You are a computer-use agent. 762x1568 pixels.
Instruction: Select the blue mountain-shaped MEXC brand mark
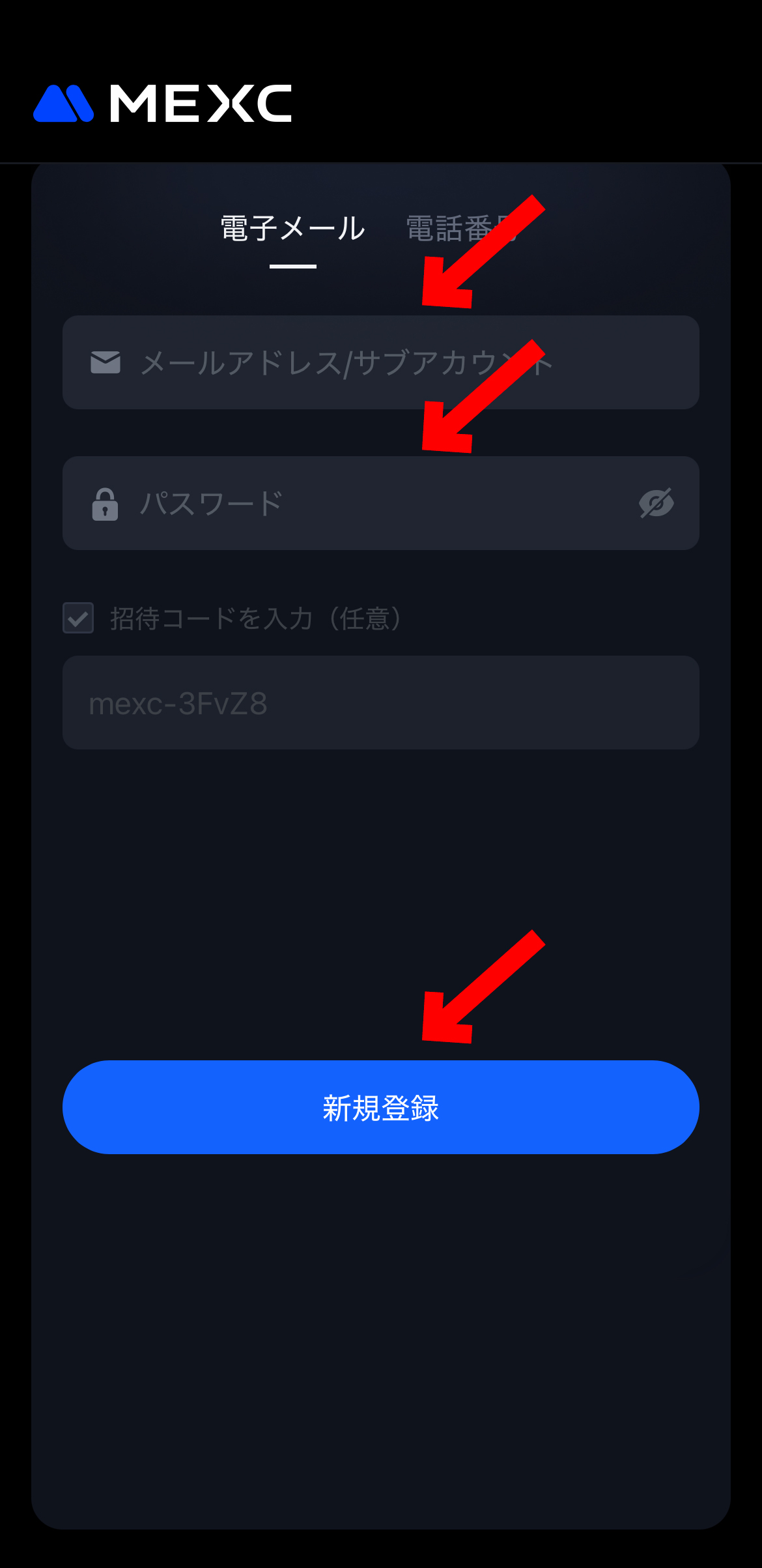62,103
